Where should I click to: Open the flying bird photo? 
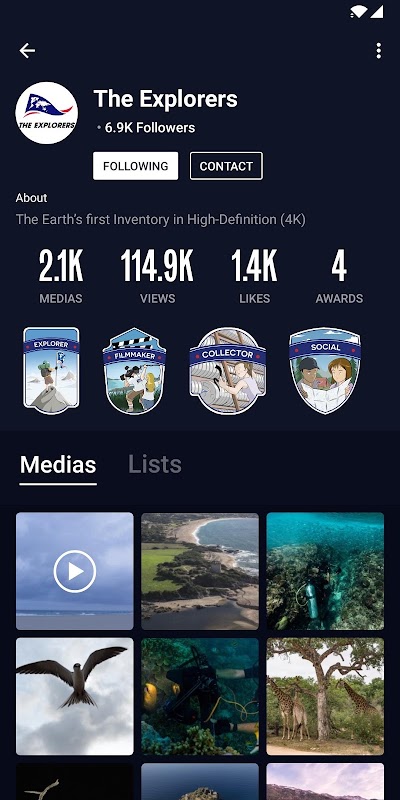75,696
